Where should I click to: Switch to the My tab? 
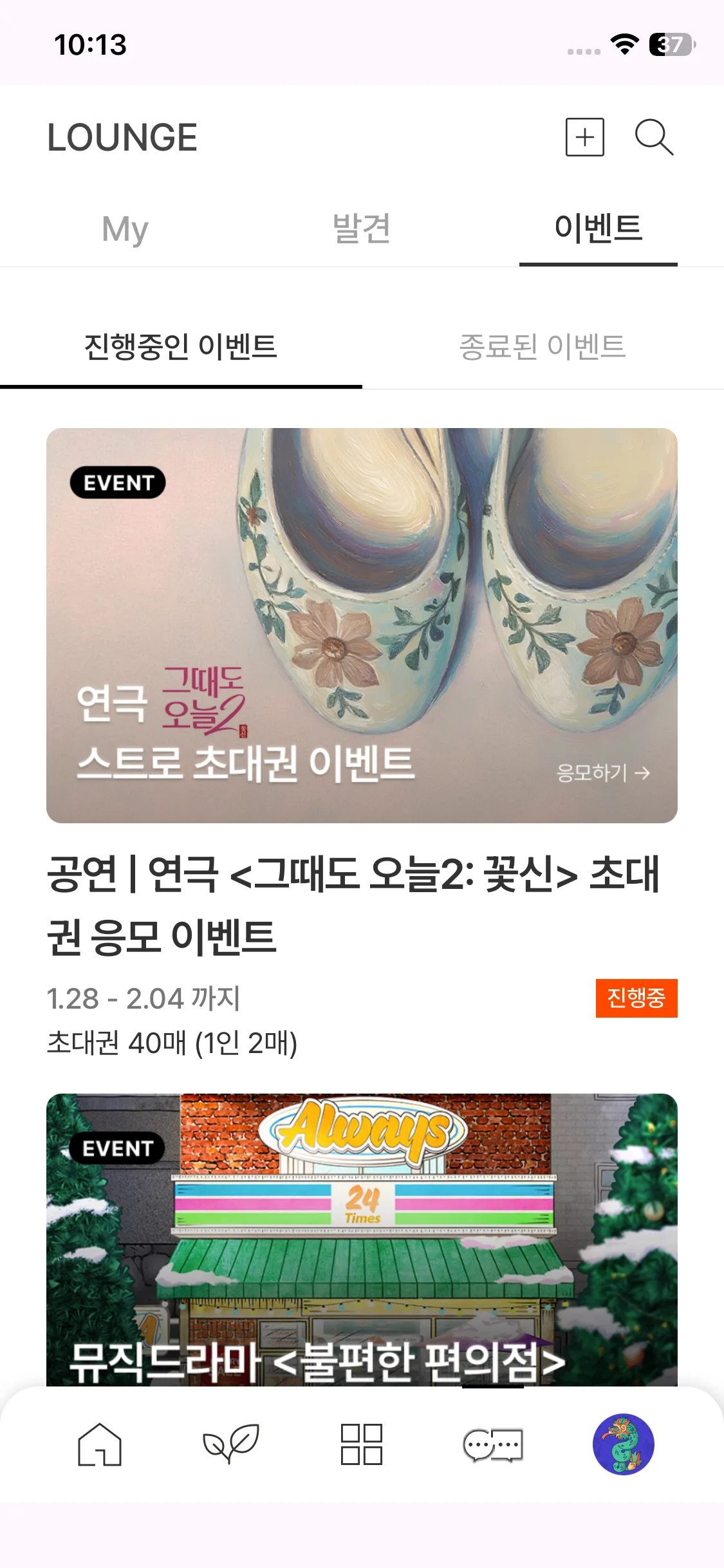pos(125,229)
